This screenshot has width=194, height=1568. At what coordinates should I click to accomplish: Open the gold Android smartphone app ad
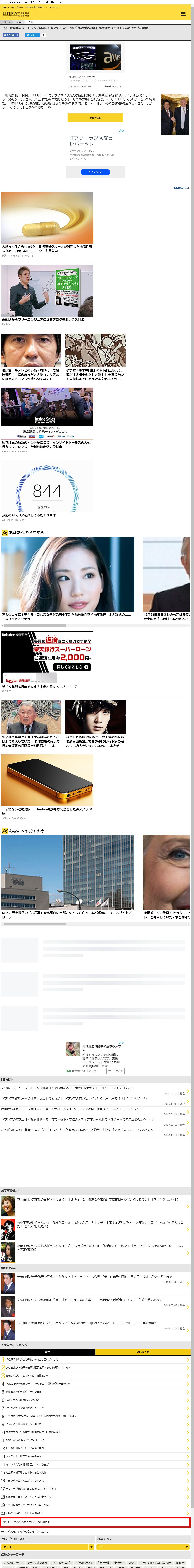[x=47, y=782]
